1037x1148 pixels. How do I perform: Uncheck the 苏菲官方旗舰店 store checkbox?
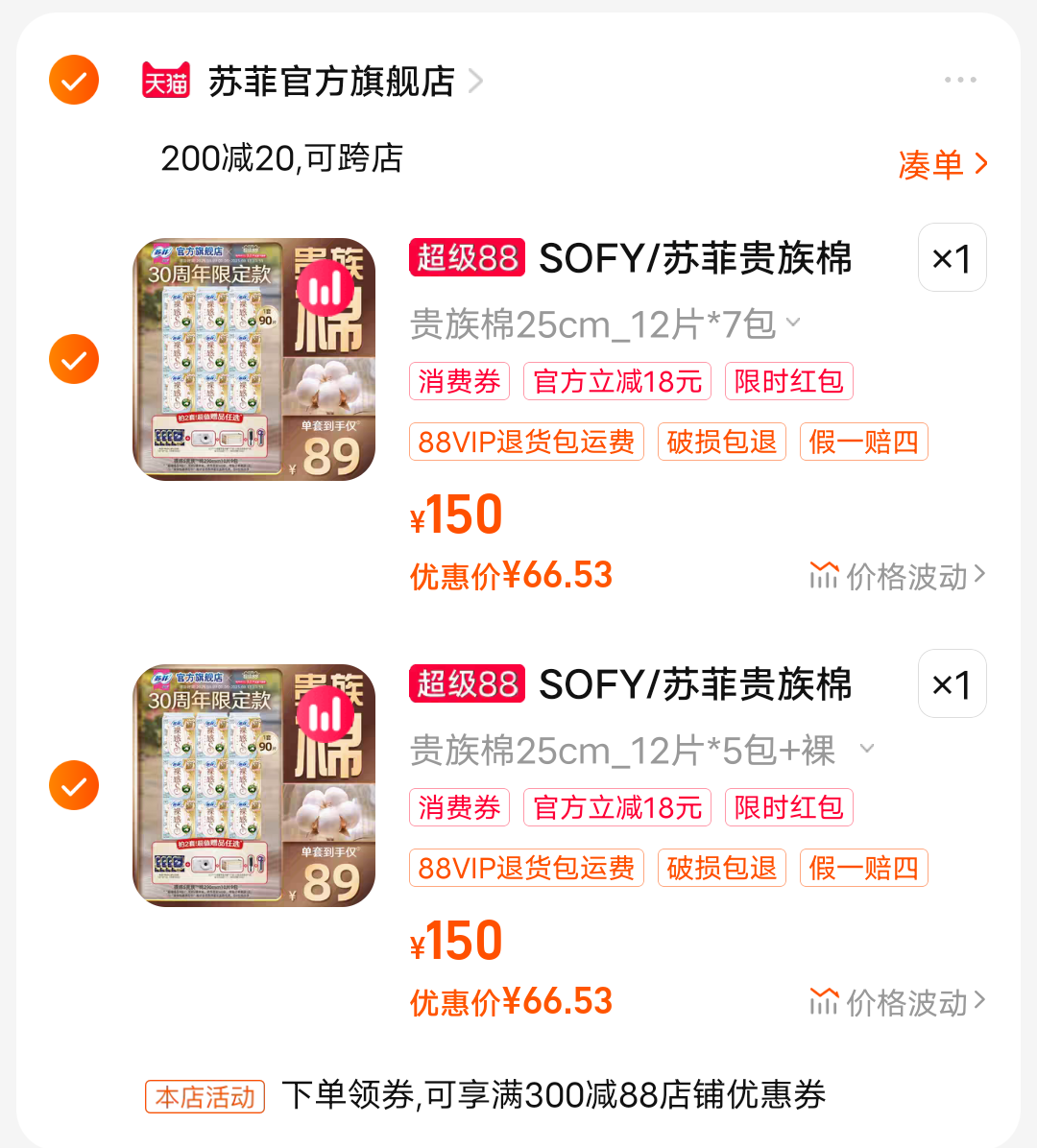(73, 81)
